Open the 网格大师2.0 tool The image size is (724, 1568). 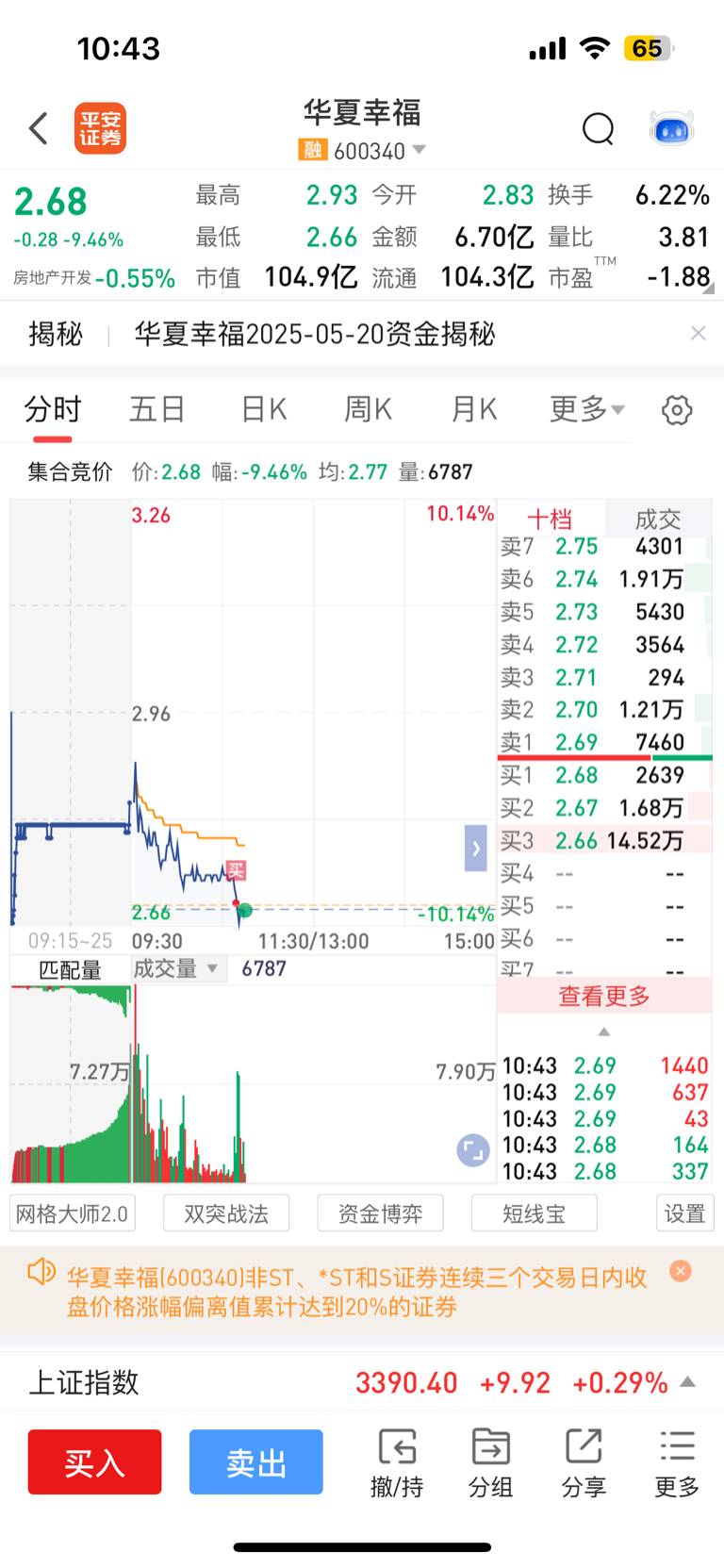coord(73,1213)
